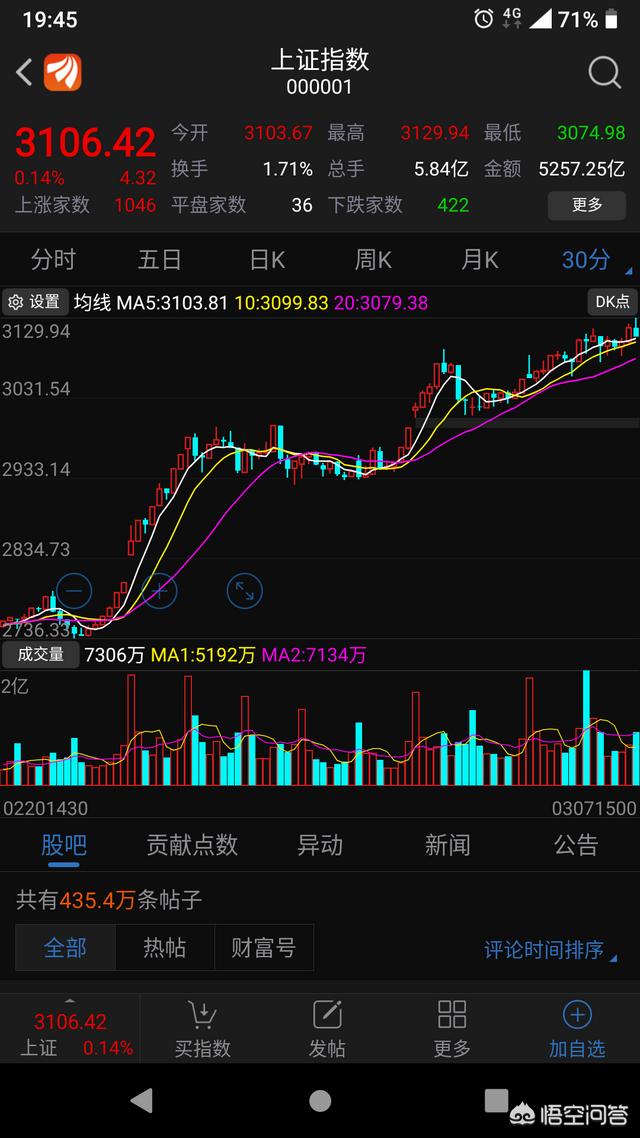Go back using the top-left arrow

pos(25,72)
